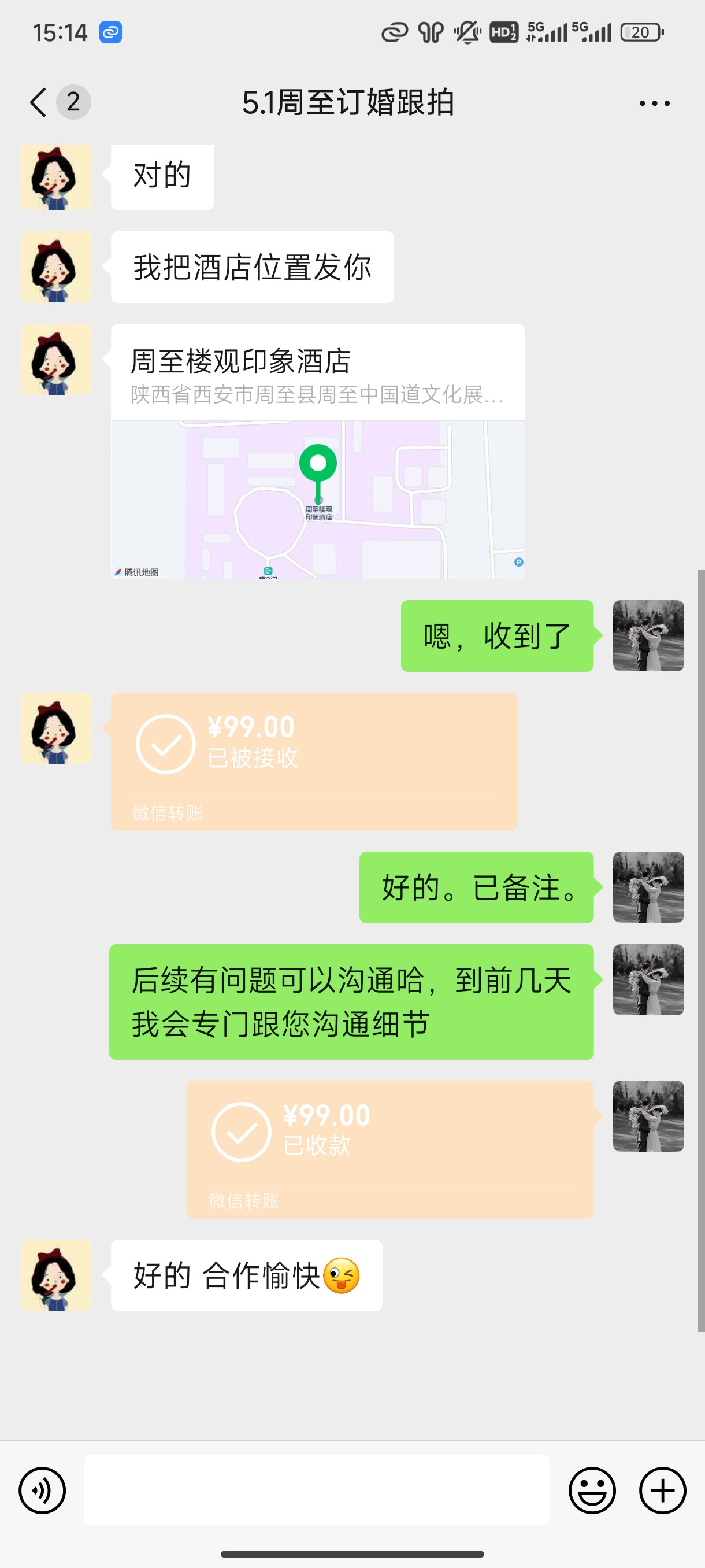Viewport: 705px width, 1568px height.
Task: Open the ¥99.00 已收款 transfer card
Action: (390, 1149)
